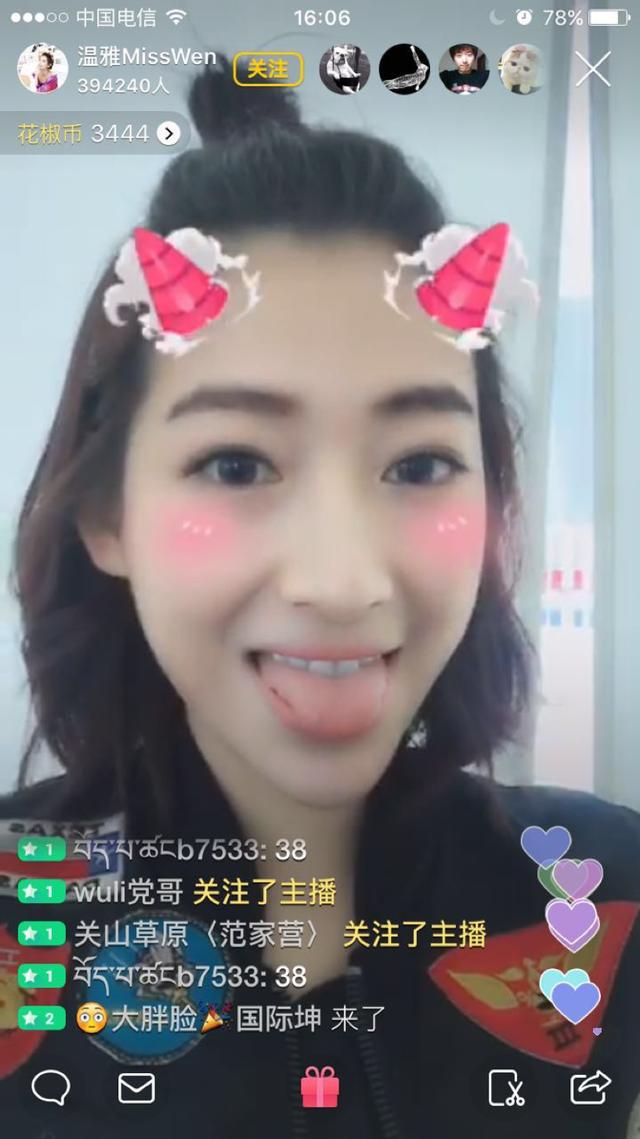View the third viewer avatar in the top row

464,69
